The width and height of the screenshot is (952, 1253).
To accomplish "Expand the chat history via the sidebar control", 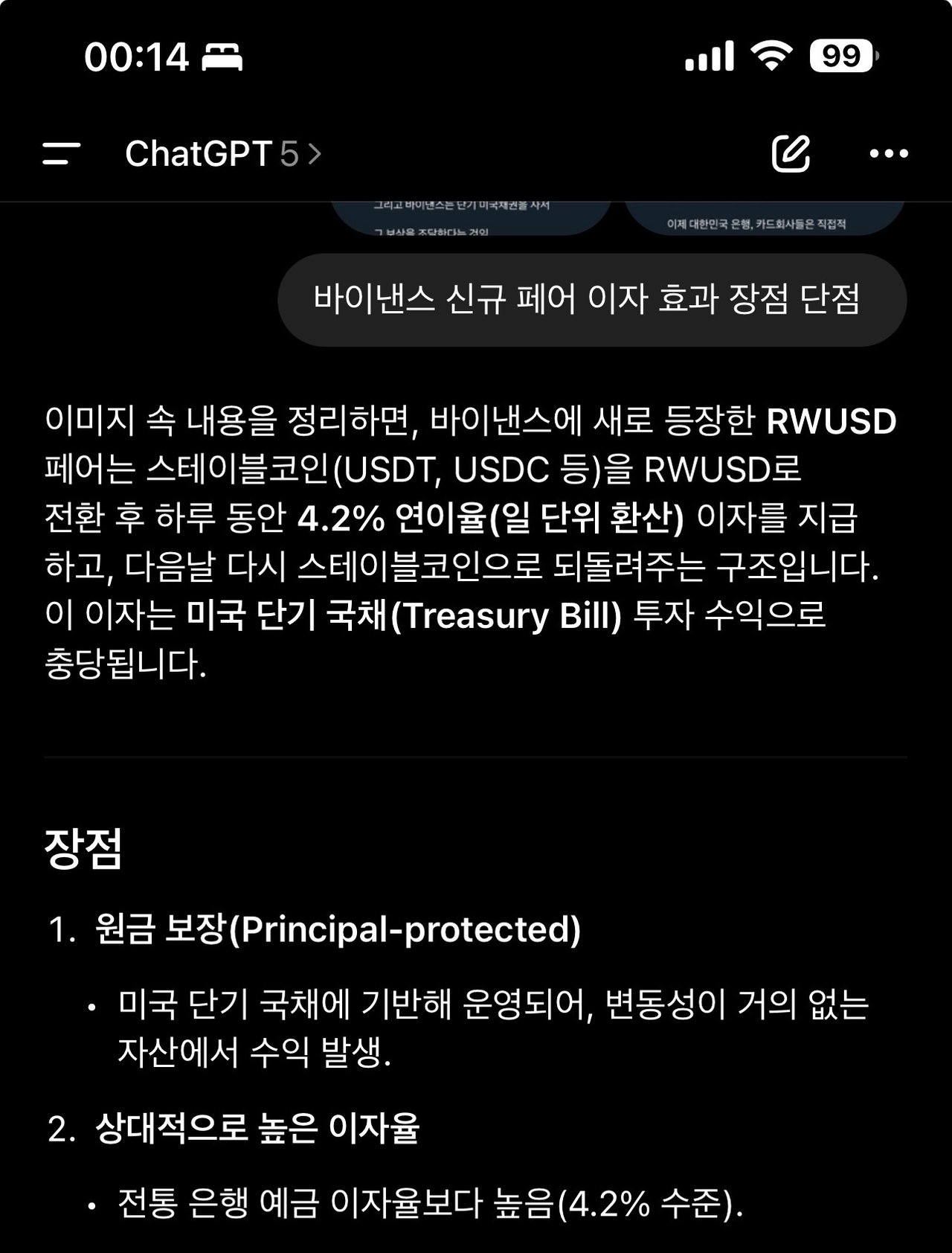I will 61,153.
